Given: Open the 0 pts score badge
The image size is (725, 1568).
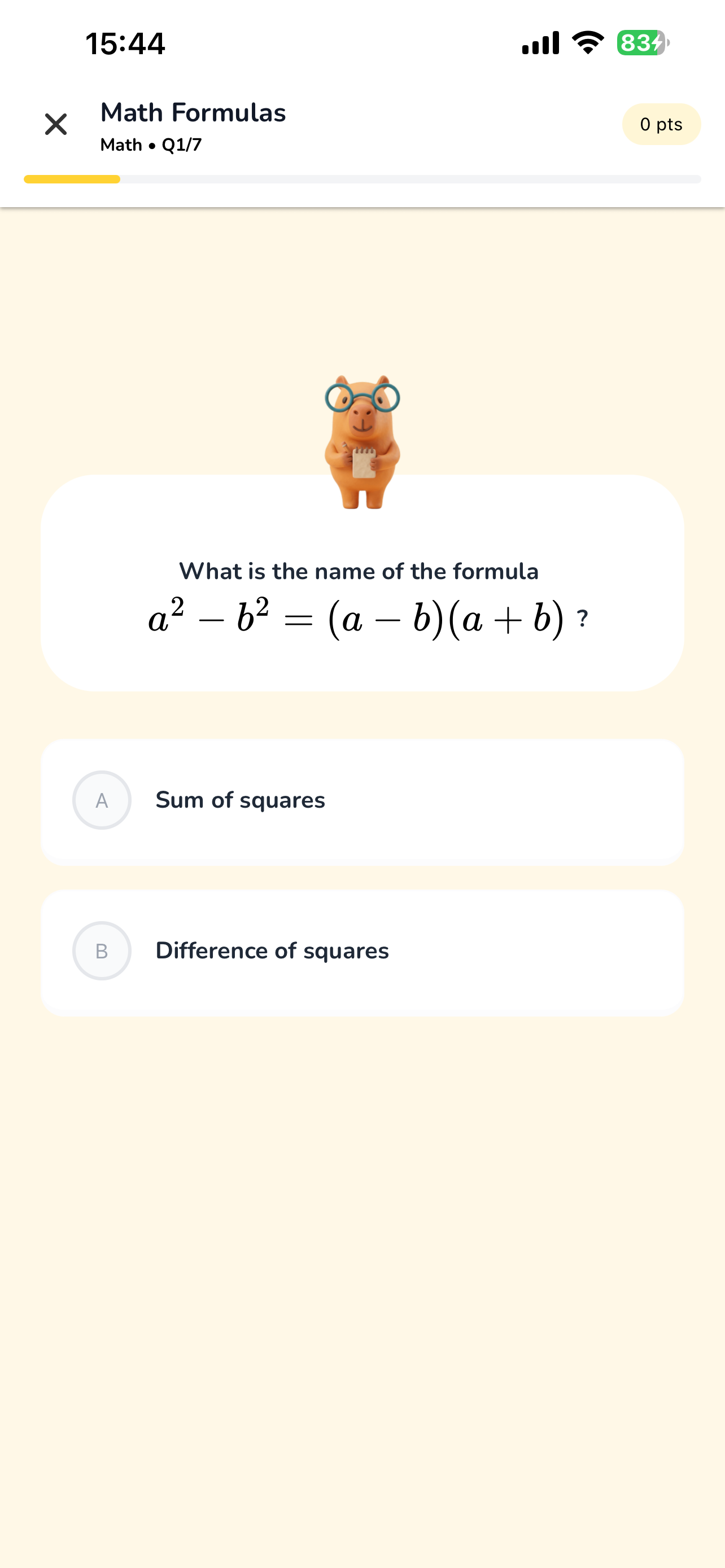Looking at the screenshot, I should click(x=661, y=124).
